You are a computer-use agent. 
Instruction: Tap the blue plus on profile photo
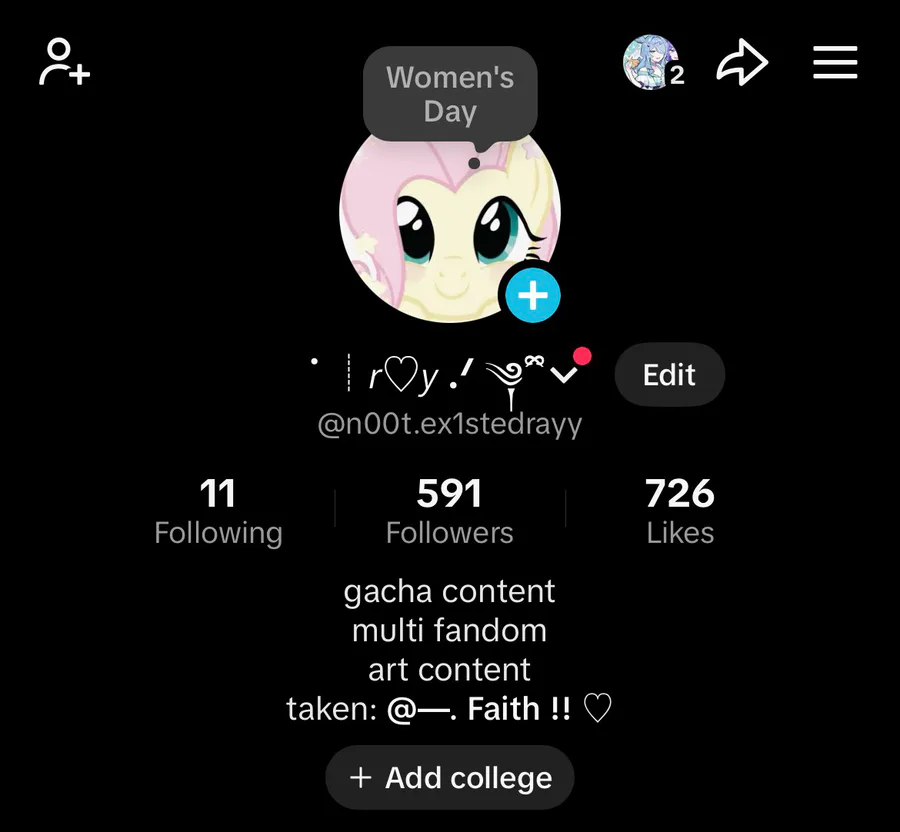pyautogui.click(x=532, y=296)
